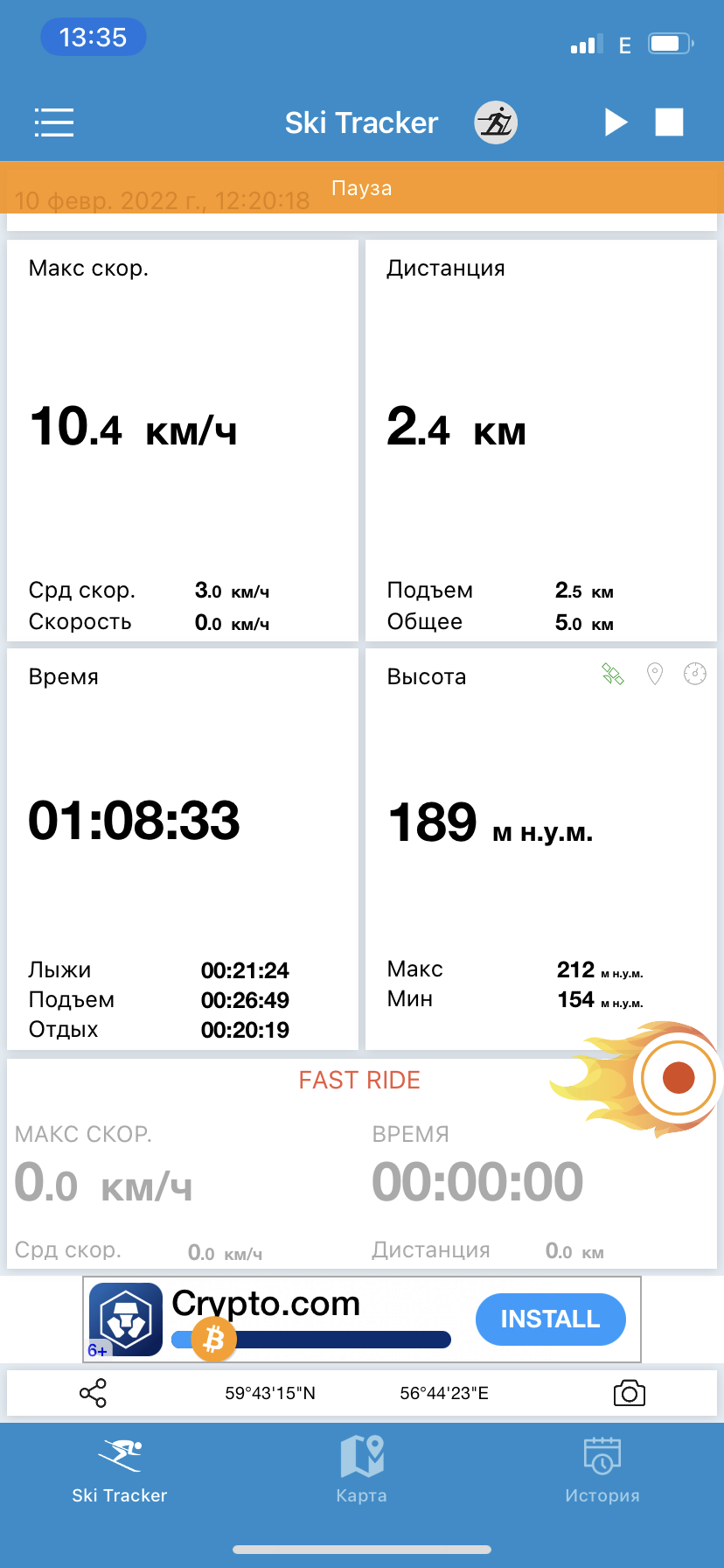
Task: Select the Ski Tracker tab
Action: [x=120, y=1468]
